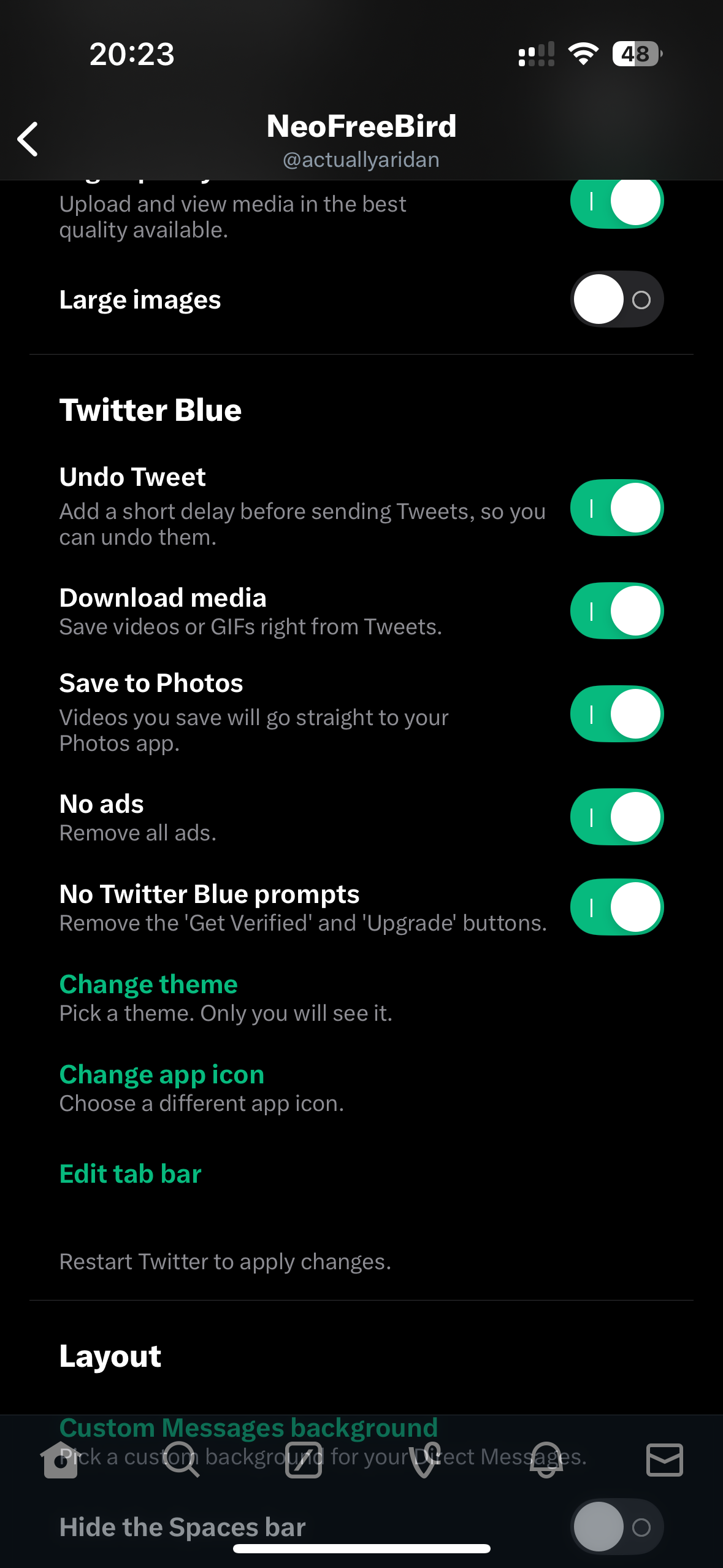Open the Search tab
723x1568 pixels.
181,1460
